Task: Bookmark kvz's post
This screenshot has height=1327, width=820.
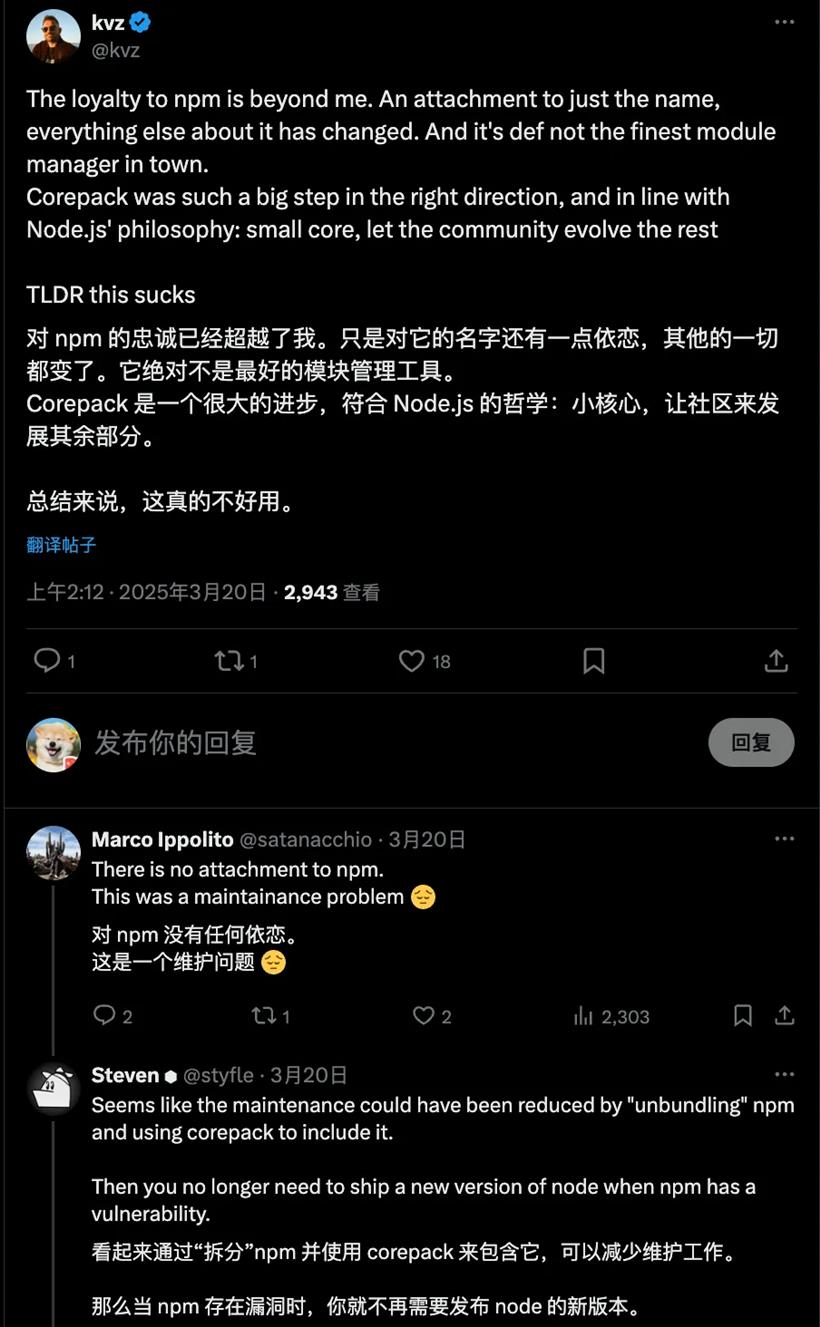Action: (594, 660)
